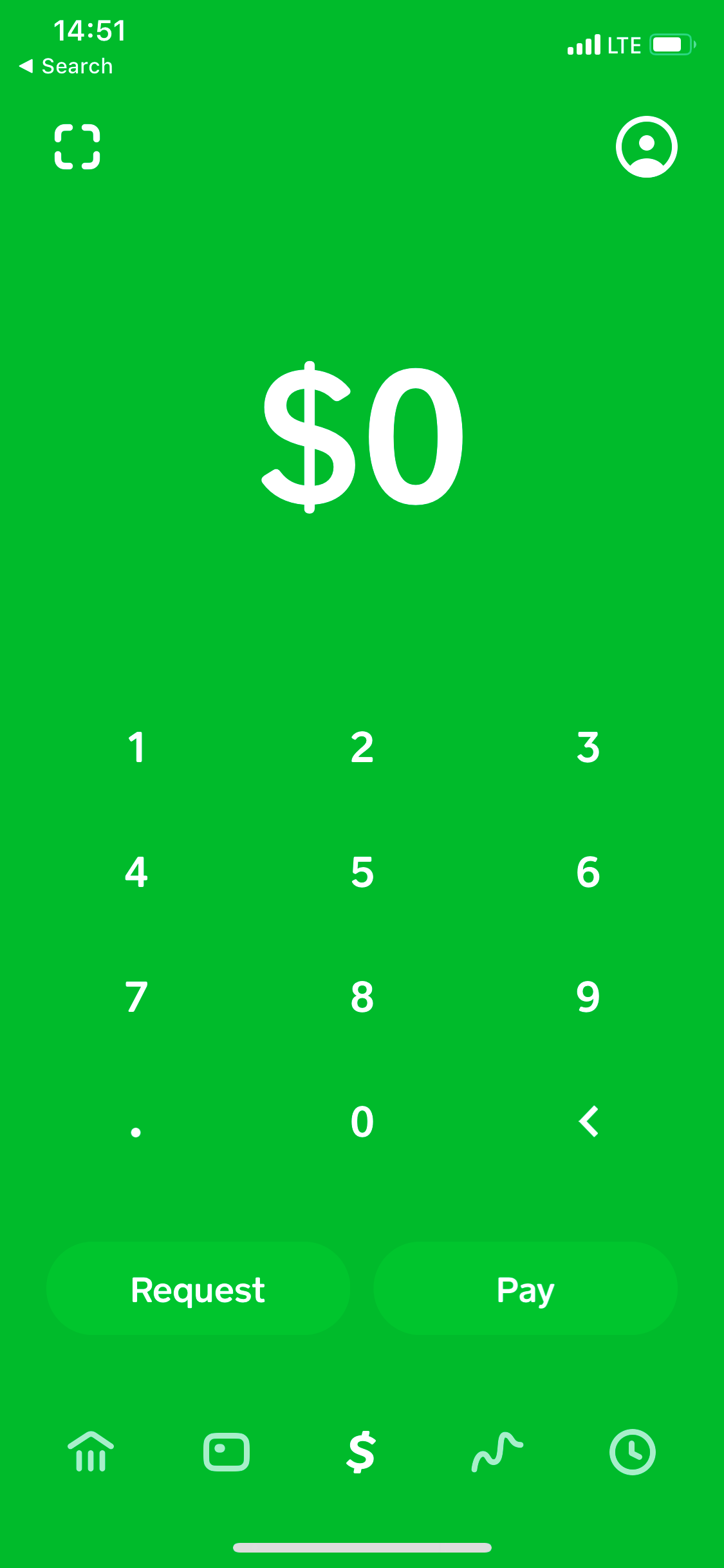The image size is (724, 1568).
Task: Switch to the Cash Card tab
Action: coord(227,1452)
